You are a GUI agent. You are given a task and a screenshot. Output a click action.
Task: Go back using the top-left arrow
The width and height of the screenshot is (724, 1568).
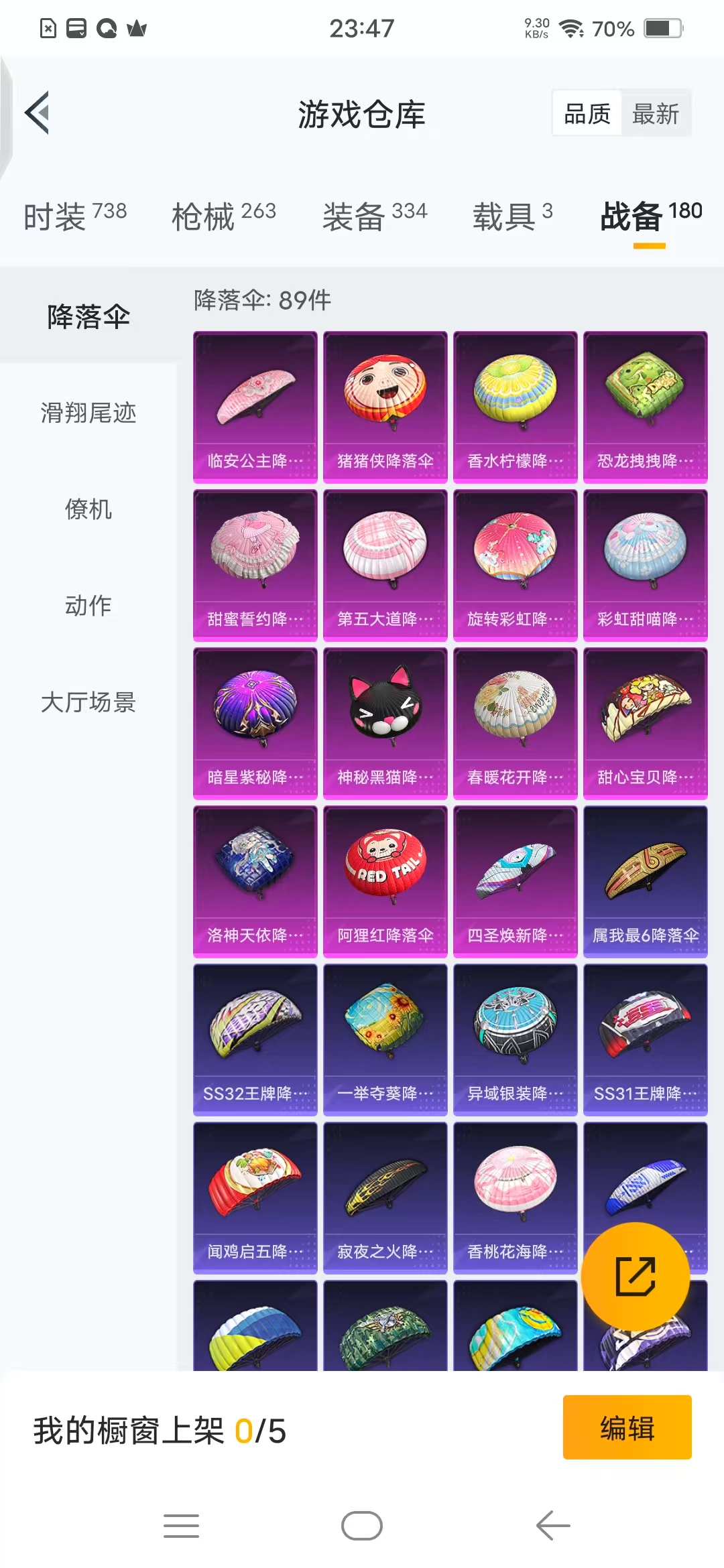tap(38, 113)
